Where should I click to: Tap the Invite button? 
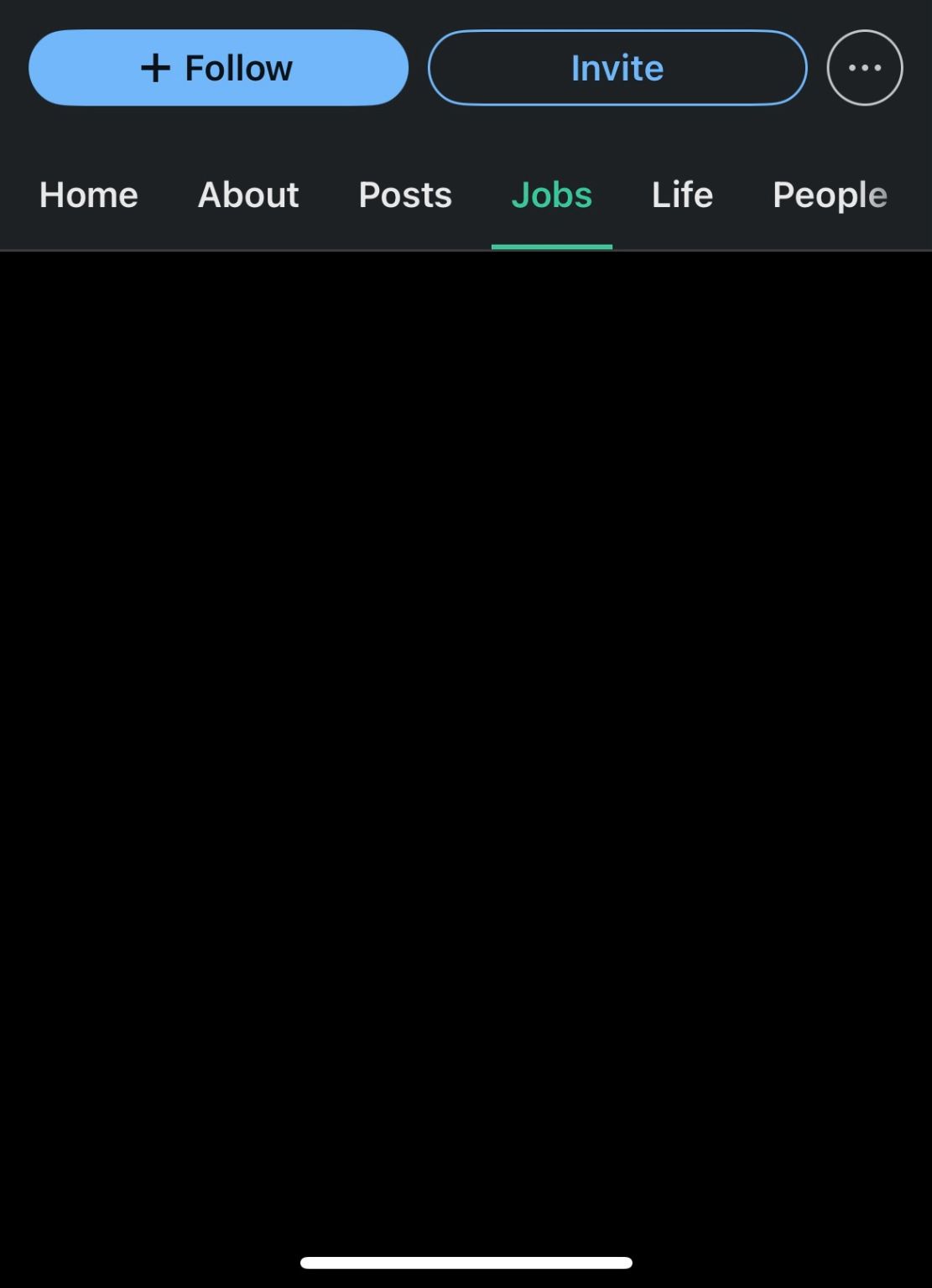[617, 68]
